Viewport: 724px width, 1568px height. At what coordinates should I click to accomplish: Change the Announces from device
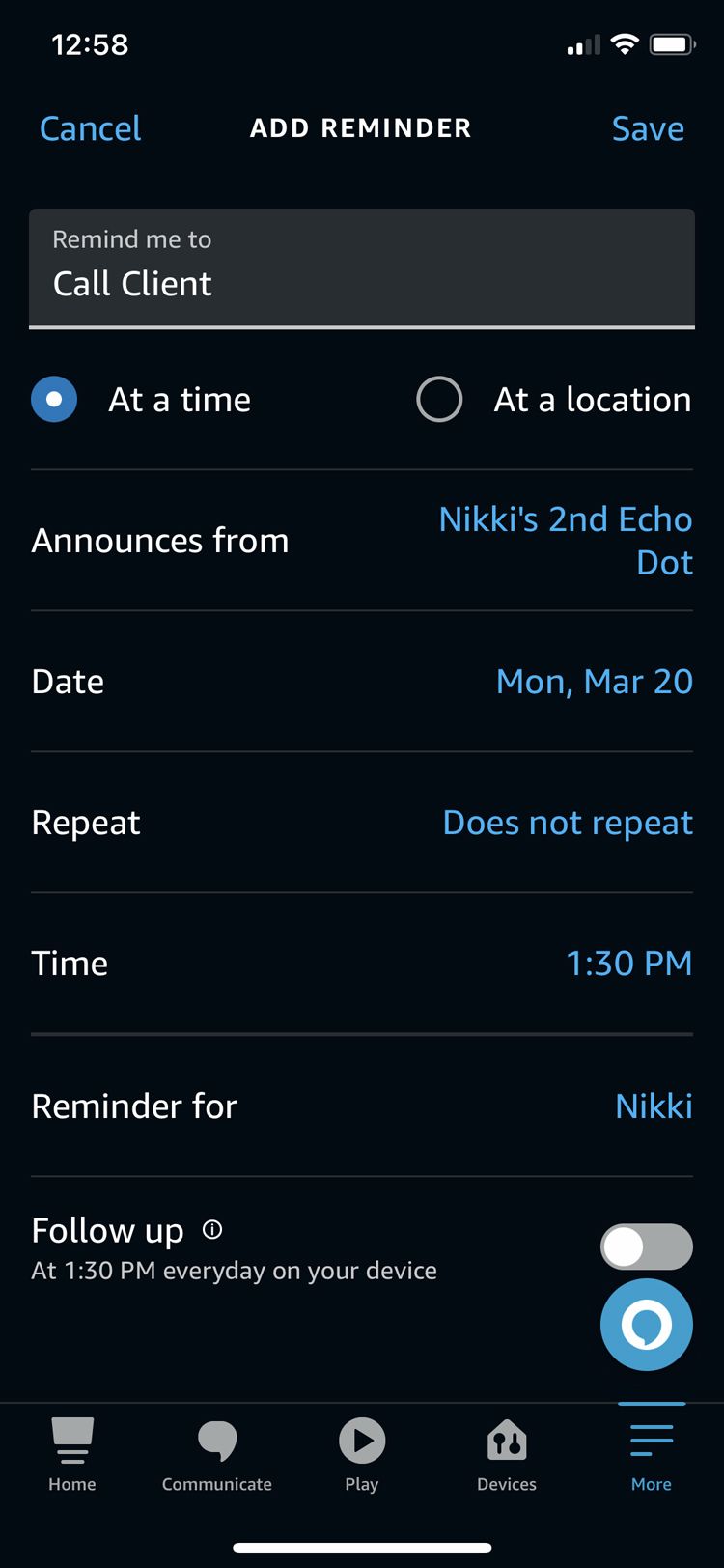565,540
